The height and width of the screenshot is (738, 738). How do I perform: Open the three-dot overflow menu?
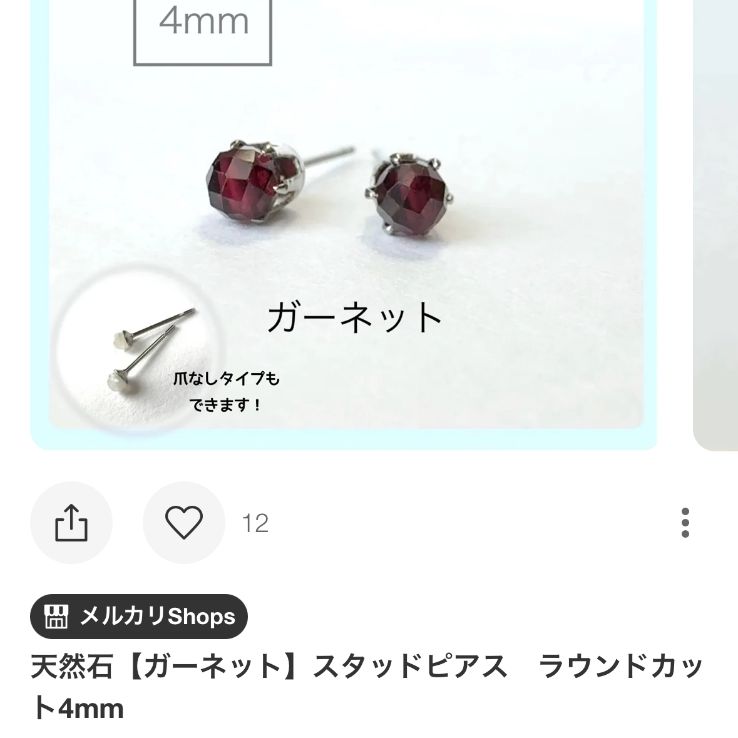[685, 523]
